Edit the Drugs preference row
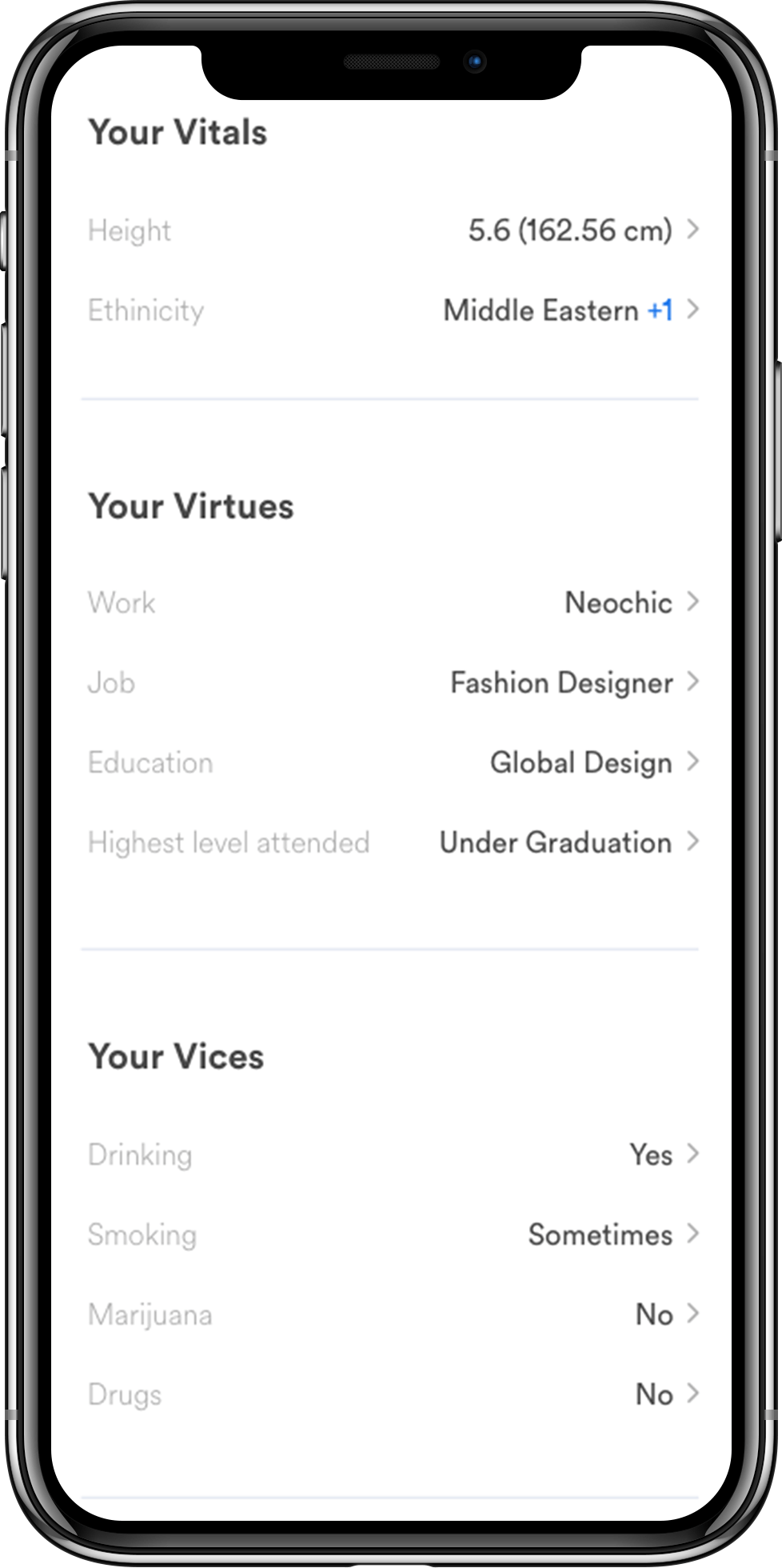 pos(392,1394)
